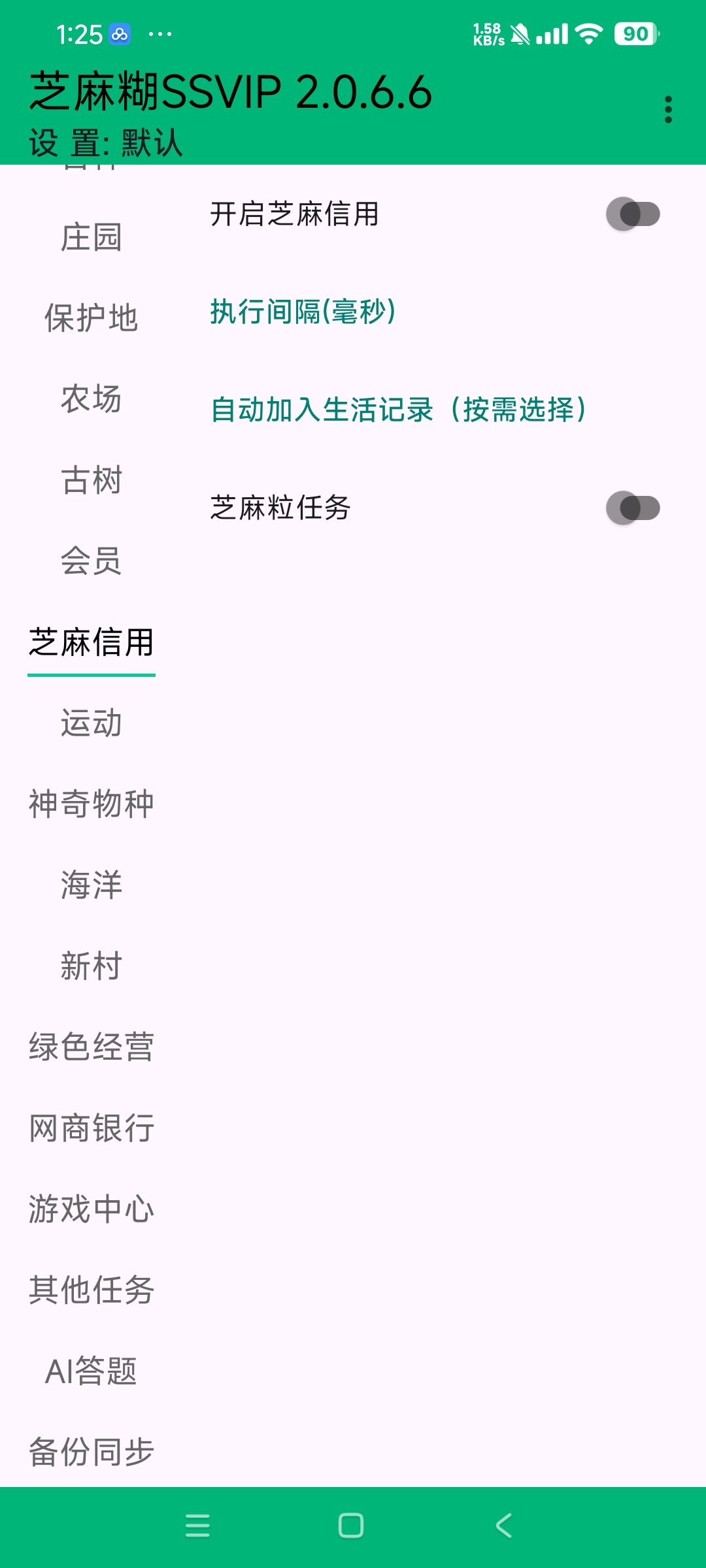Image resolution: width=706 pixels, height=1568 pixels.
Task: Open the 网商银行 tab
Action: (x=92, y=1128)
